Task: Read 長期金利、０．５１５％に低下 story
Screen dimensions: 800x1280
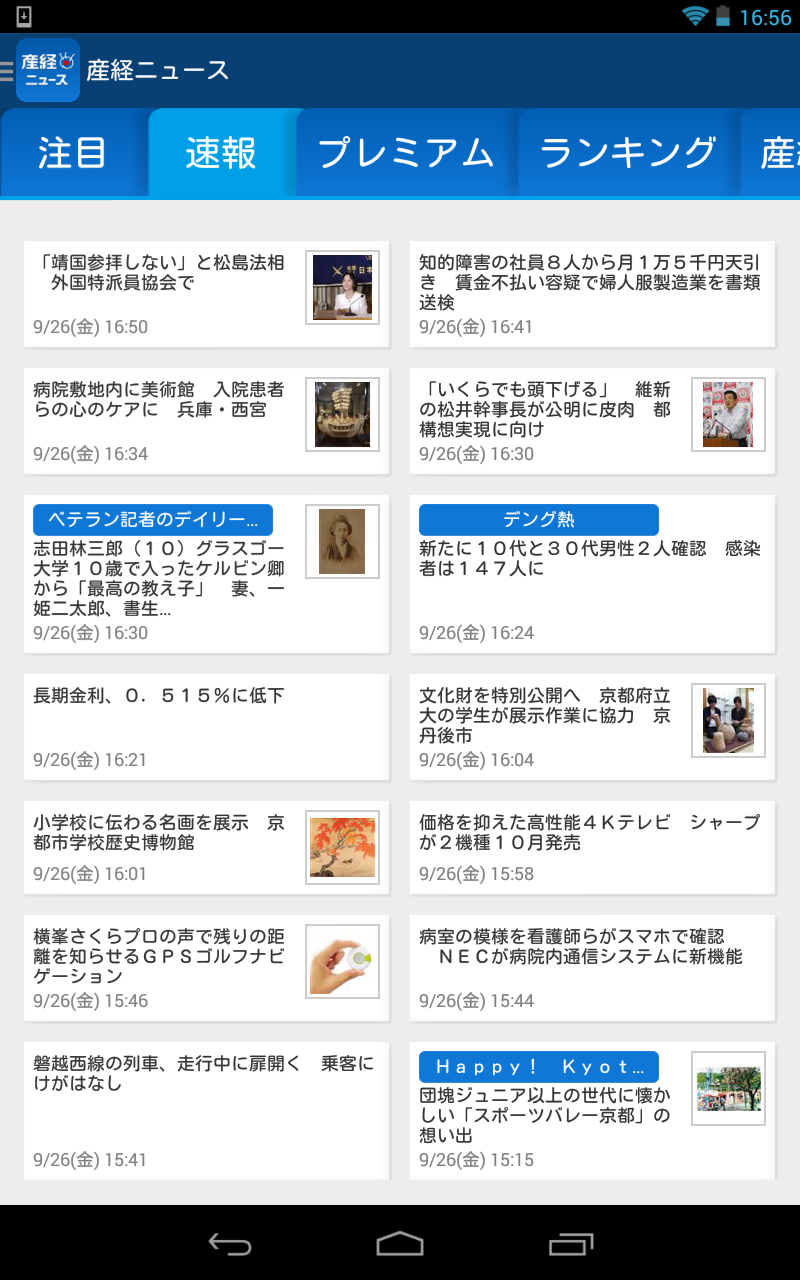Action: click(x=206, y=727)
